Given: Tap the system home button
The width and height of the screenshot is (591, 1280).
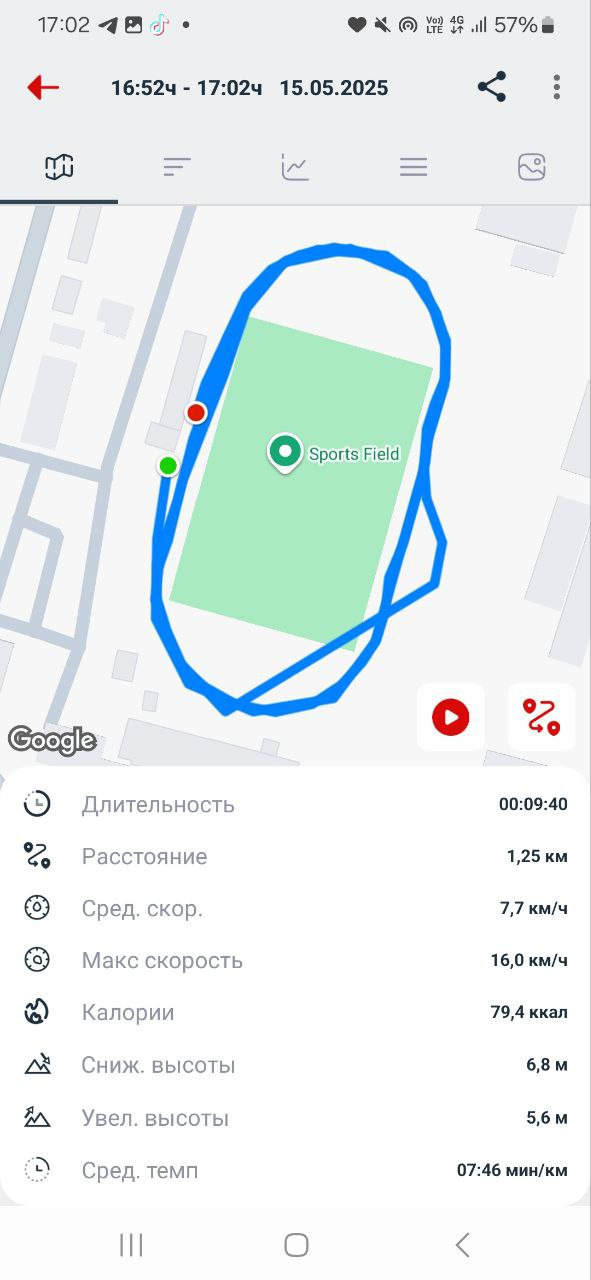Looking at the screenshot, I should pyautogui.click(x=296, y=1244).
